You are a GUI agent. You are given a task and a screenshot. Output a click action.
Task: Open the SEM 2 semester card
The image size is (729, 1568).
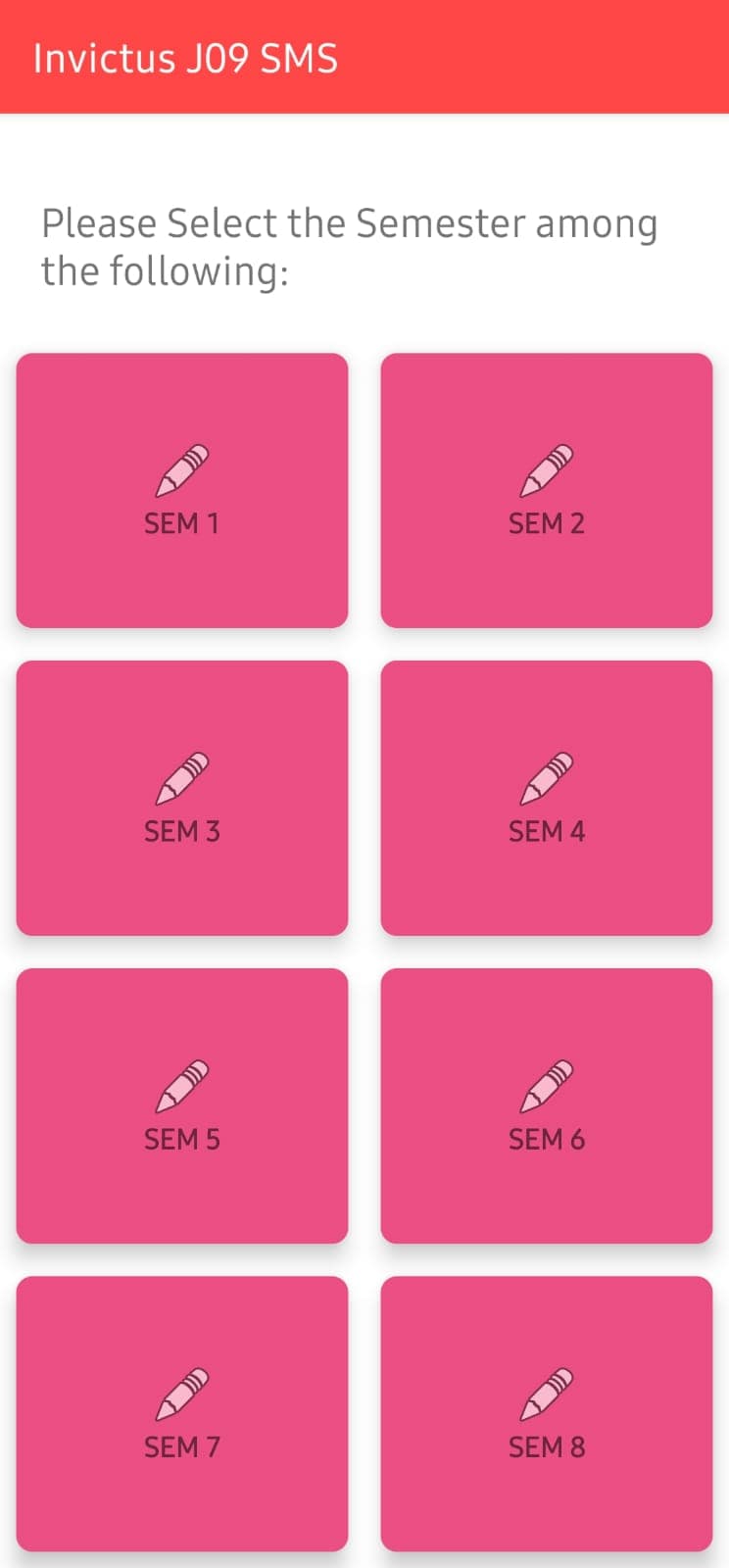[x=546, y=491]
